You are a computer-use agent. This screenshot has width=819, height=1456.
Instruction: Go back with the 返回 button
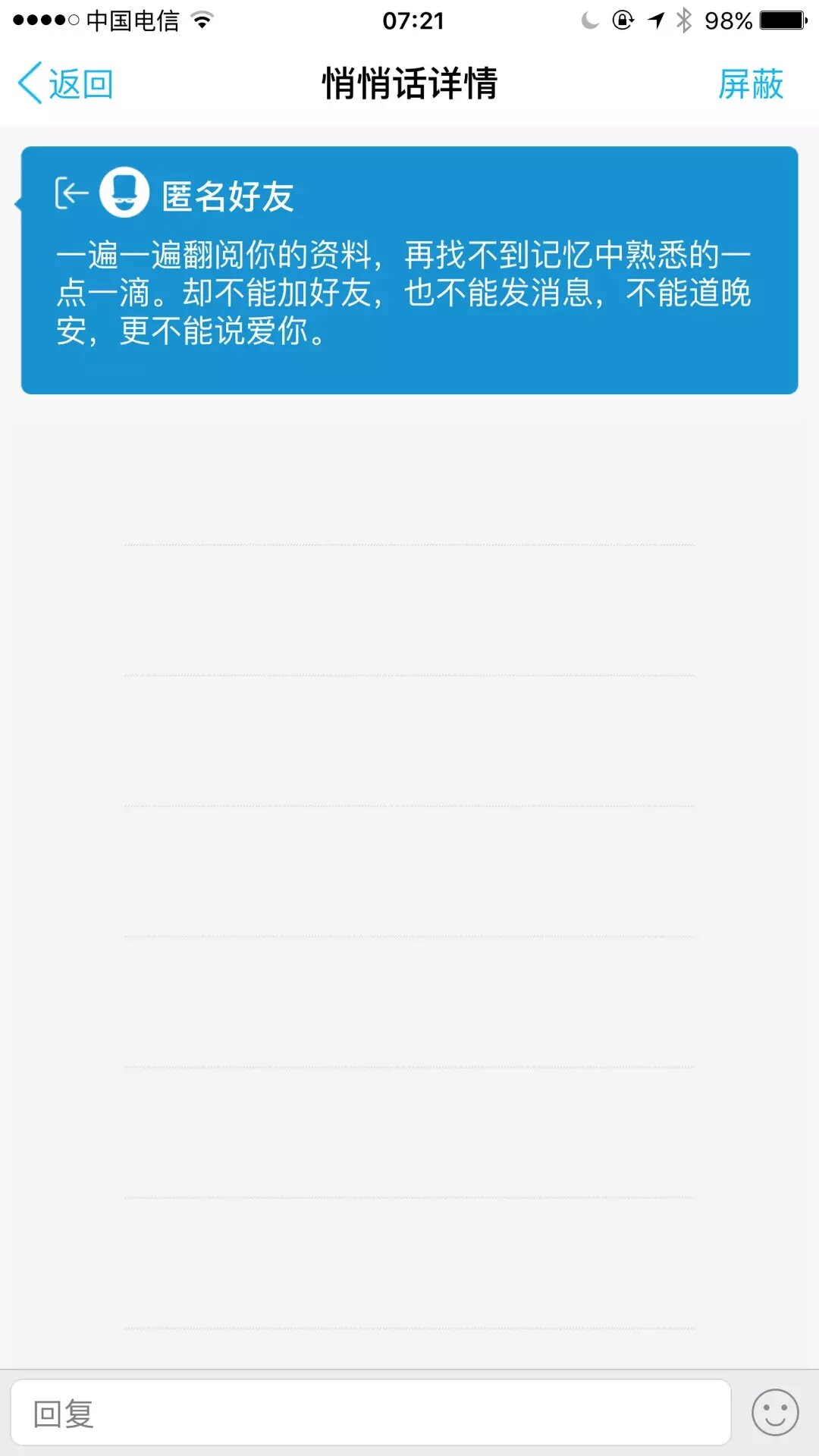[66, 83]
